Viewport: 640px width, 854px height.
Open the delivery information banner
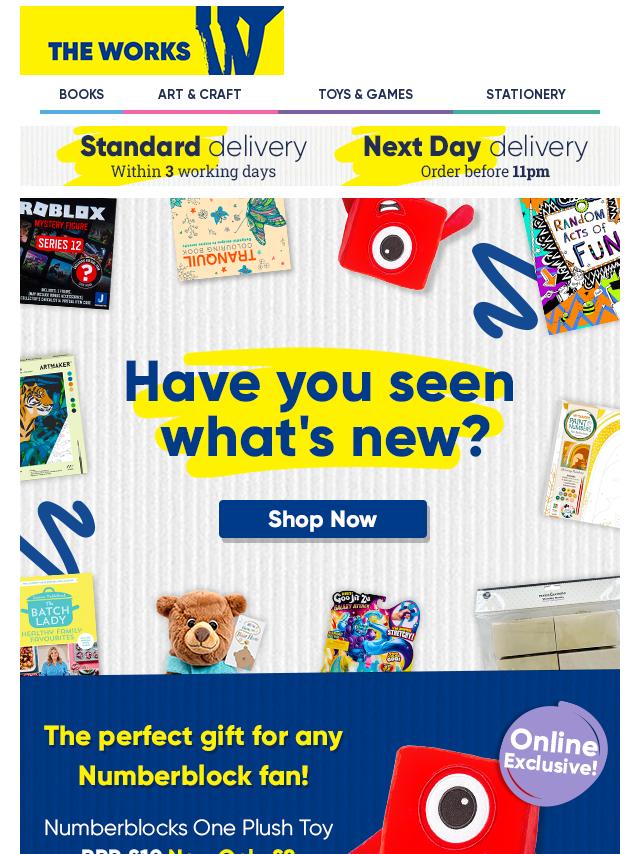[x=320, y=156]
